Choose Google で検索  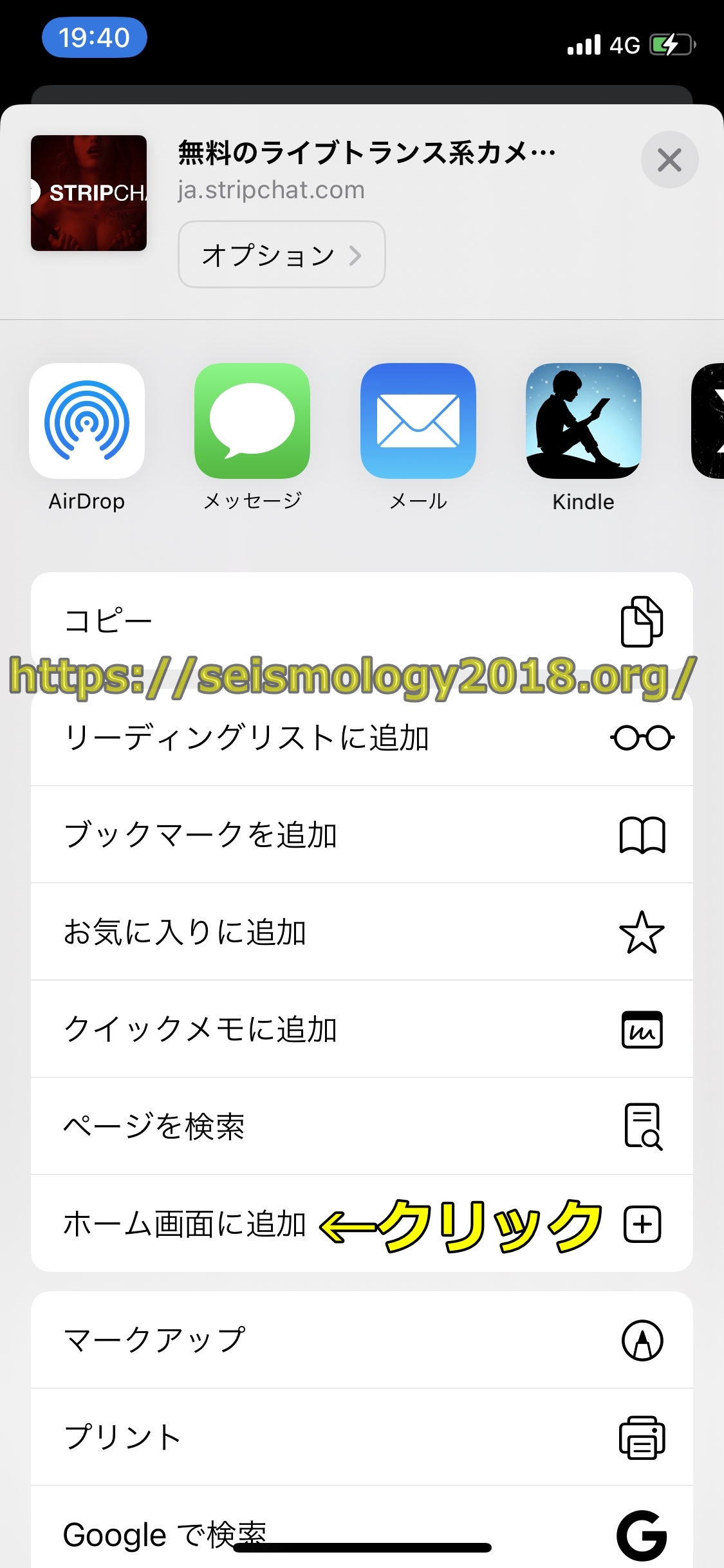[x=362, y=1531]
